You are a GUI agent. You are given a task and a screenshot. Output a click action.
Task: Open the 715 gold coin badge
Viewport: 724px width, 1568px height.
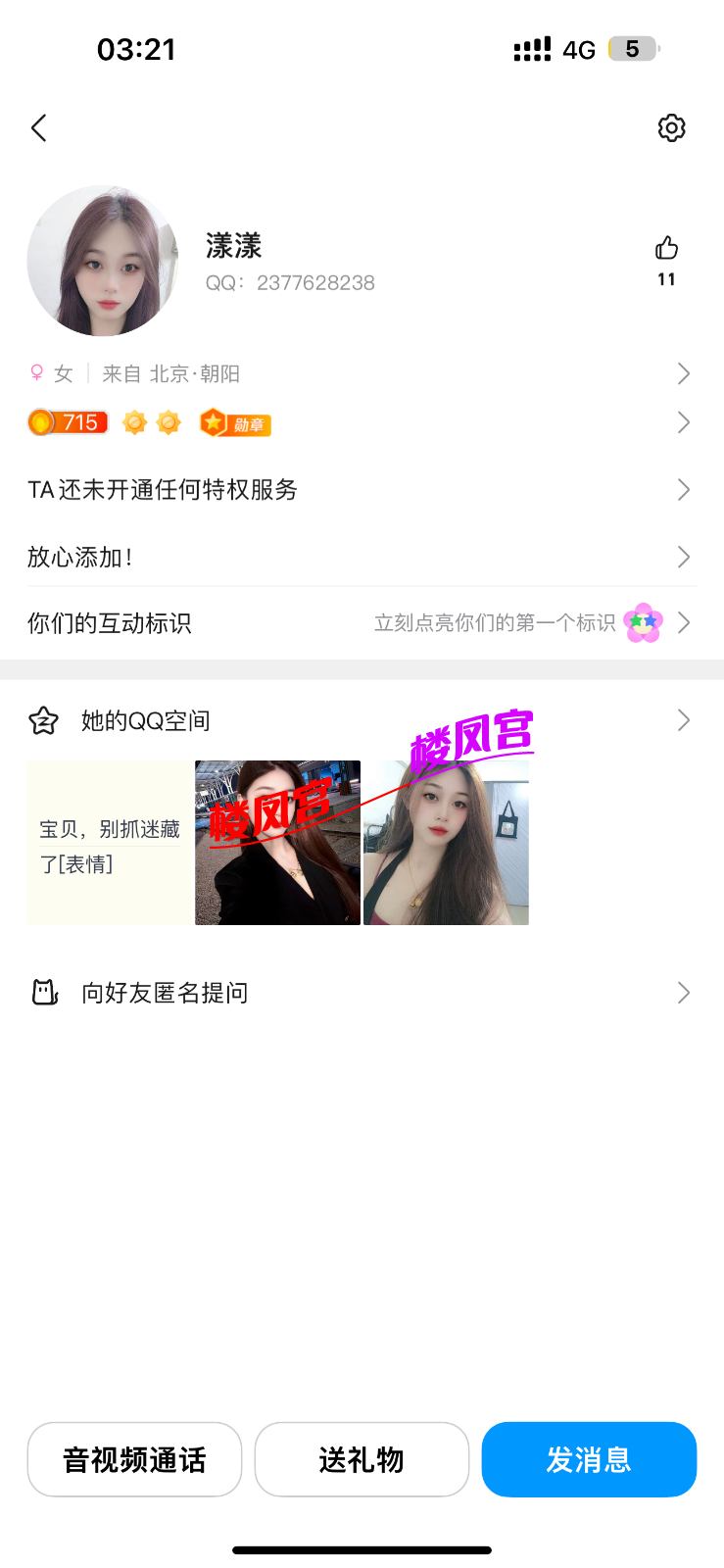(x=67, y=421)
